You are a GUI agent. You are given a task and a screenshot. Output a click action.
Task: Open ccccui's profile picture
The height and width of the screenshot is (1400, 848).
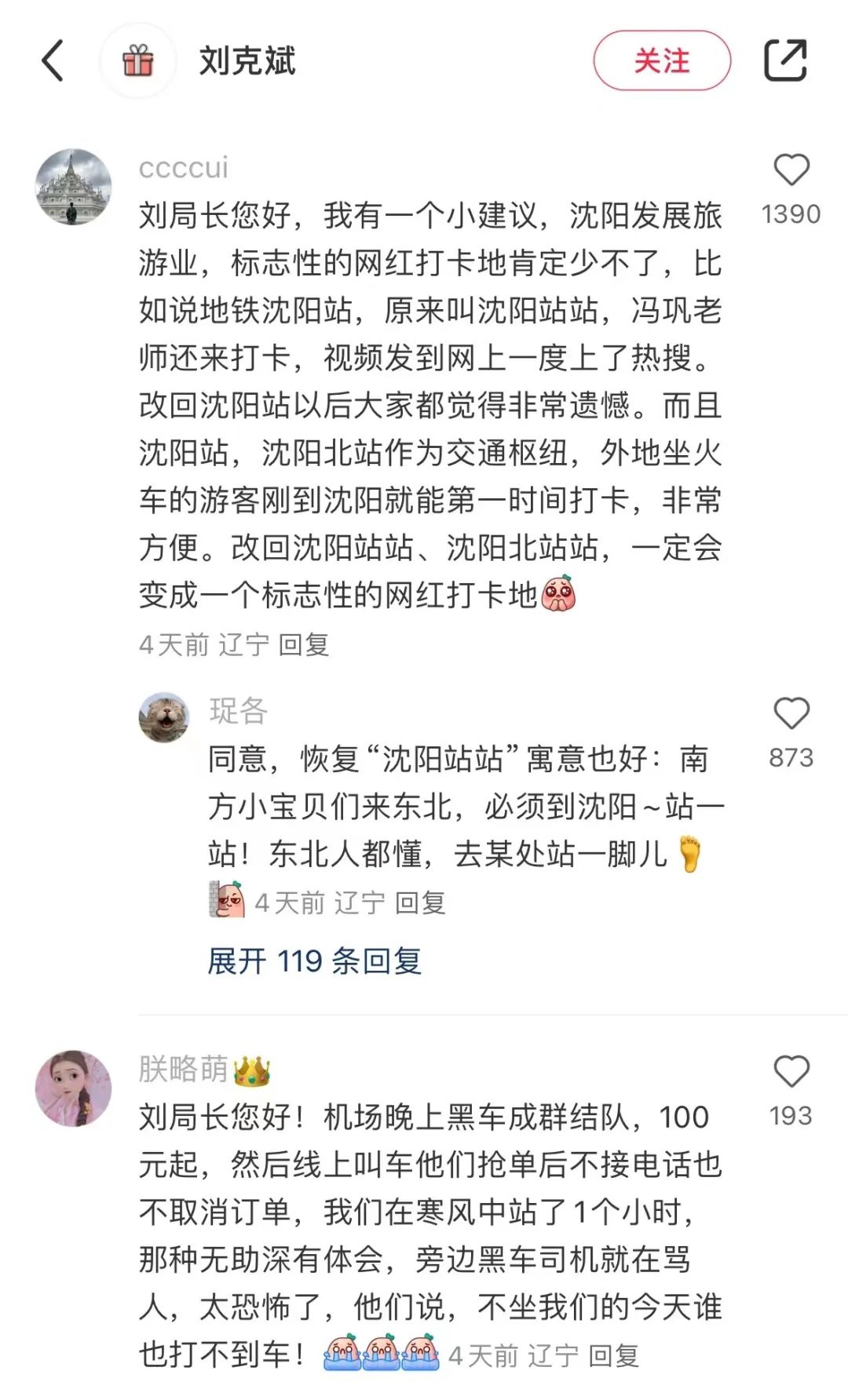tap(73, 187)
